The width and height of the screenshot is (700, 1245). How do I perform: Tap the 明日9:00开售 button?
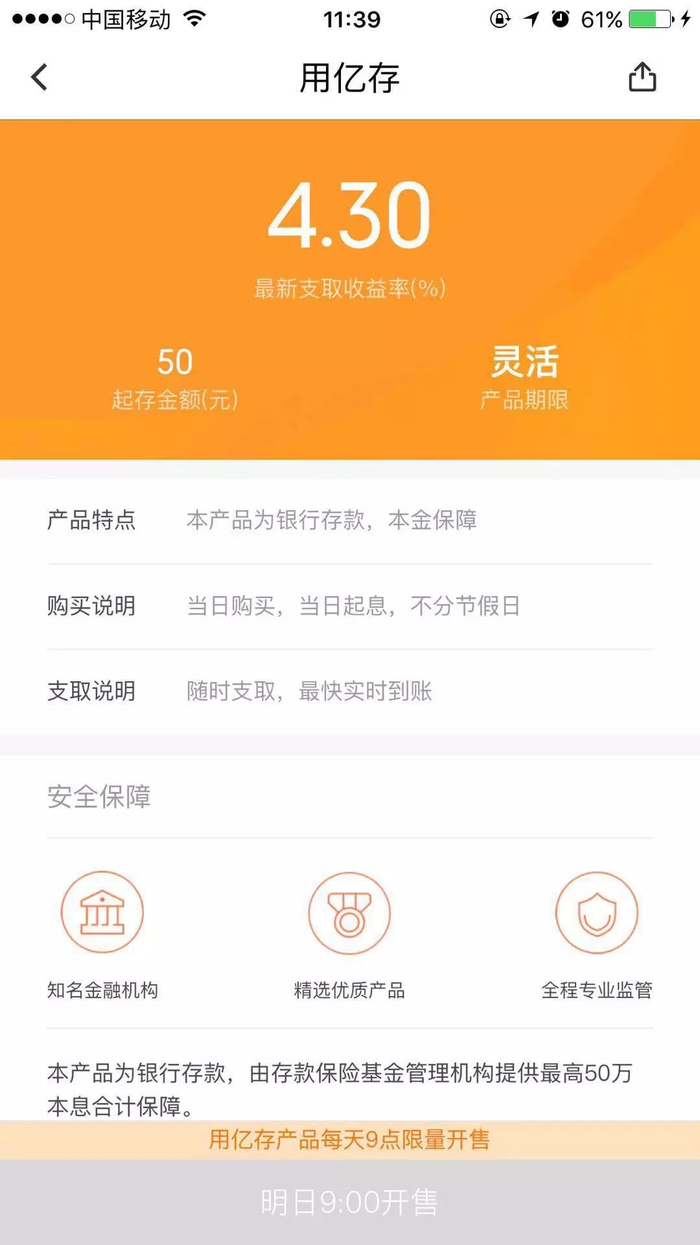point(350,1202)
